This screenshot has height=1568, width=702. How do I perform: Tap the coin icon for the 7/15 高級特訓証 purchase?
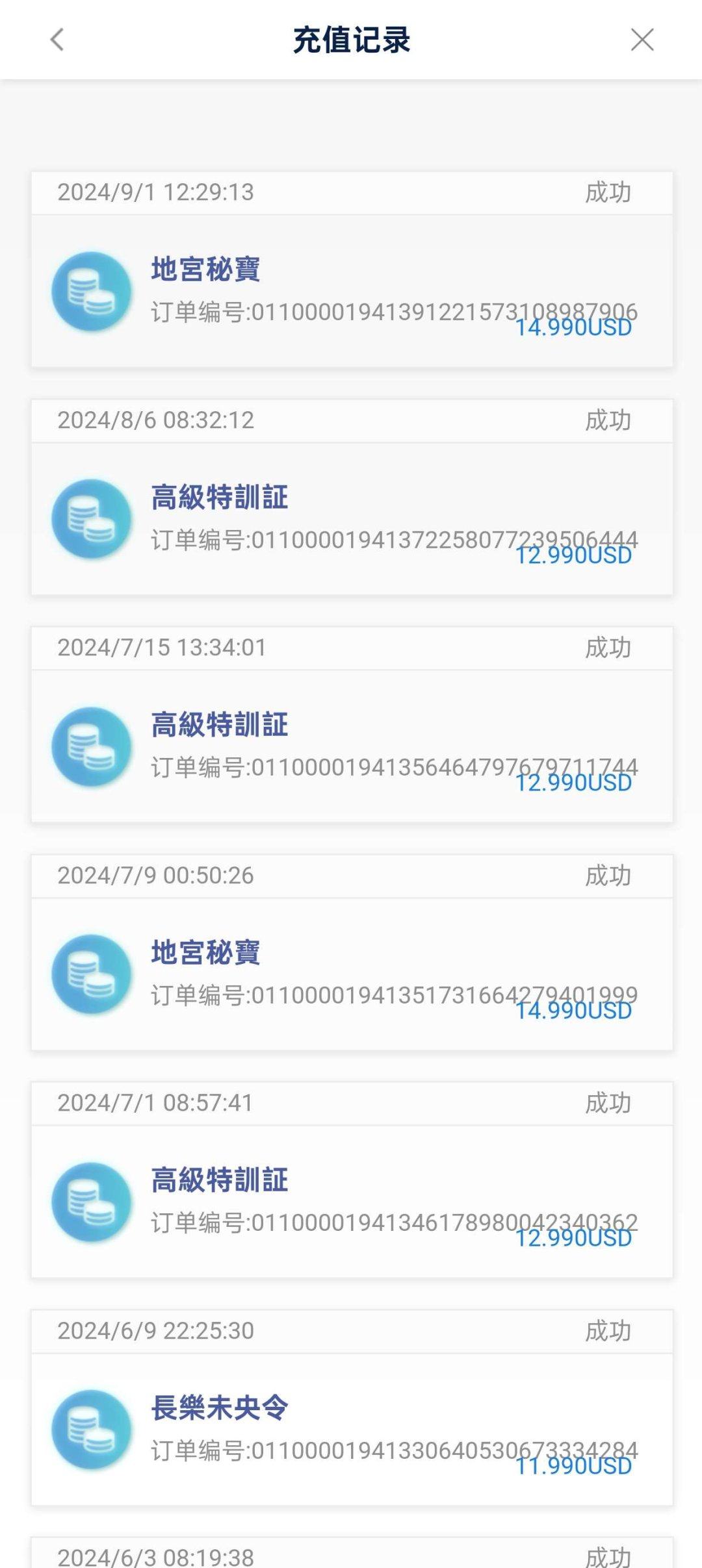pyautogui.click(x=92, y=746)
